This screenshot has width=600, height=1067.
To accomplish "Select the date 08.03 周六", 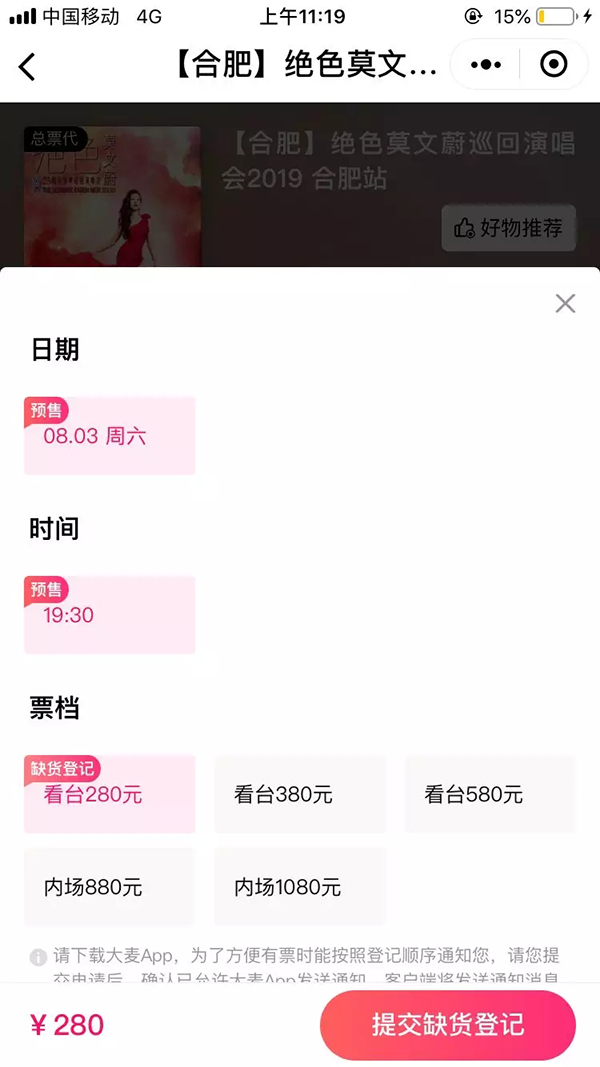I will (x=110, y=436).
